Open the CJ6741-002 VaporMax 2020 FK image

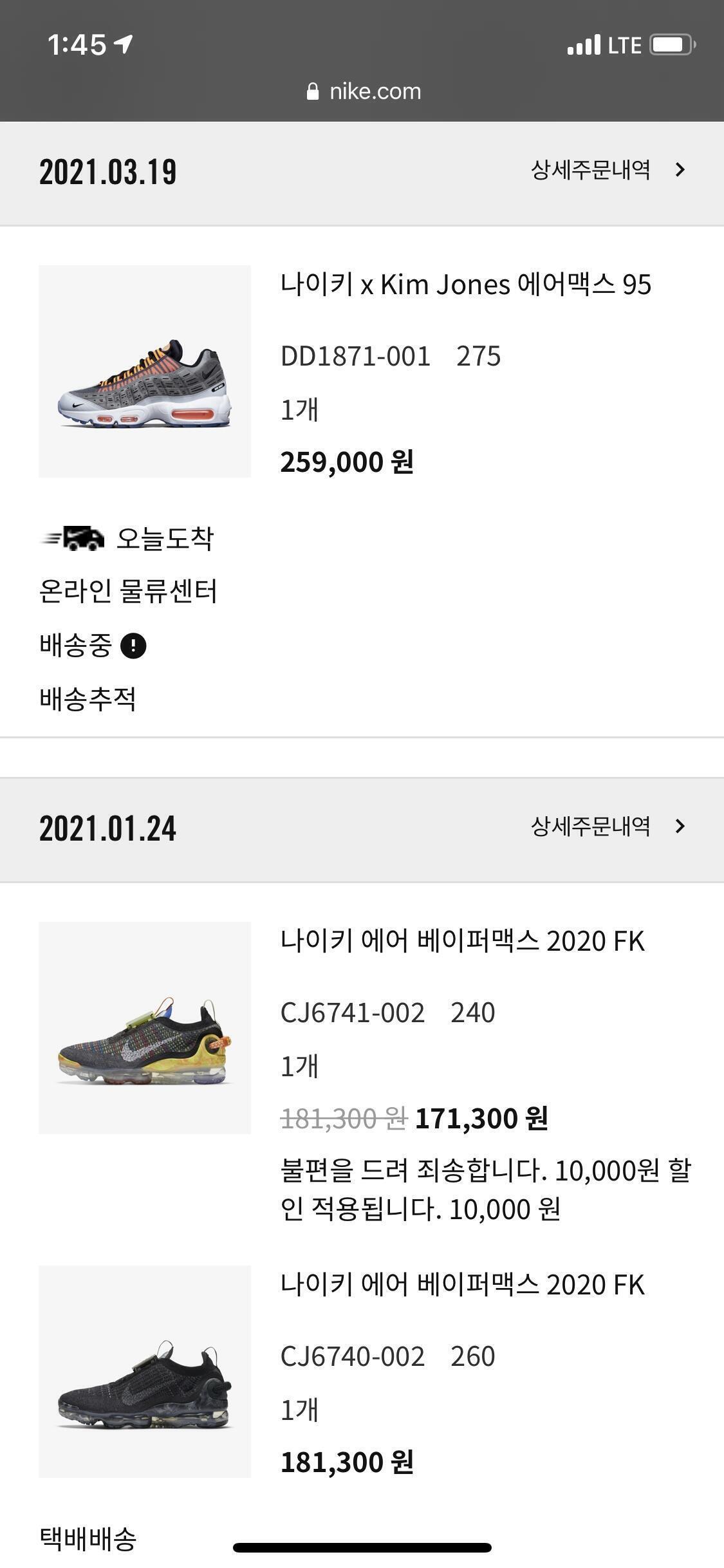coord(145,1028)
